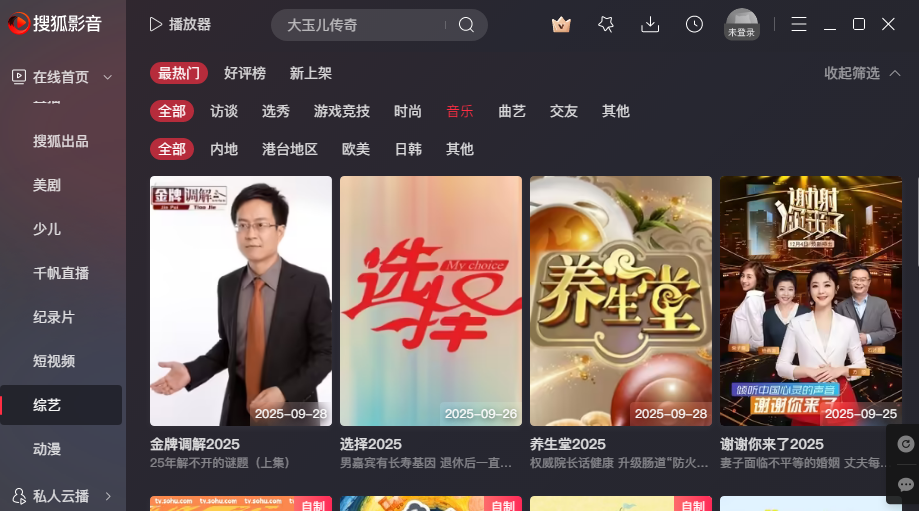Tap the search magnifier icon
919x511 pixels.
tap(466, 25)
